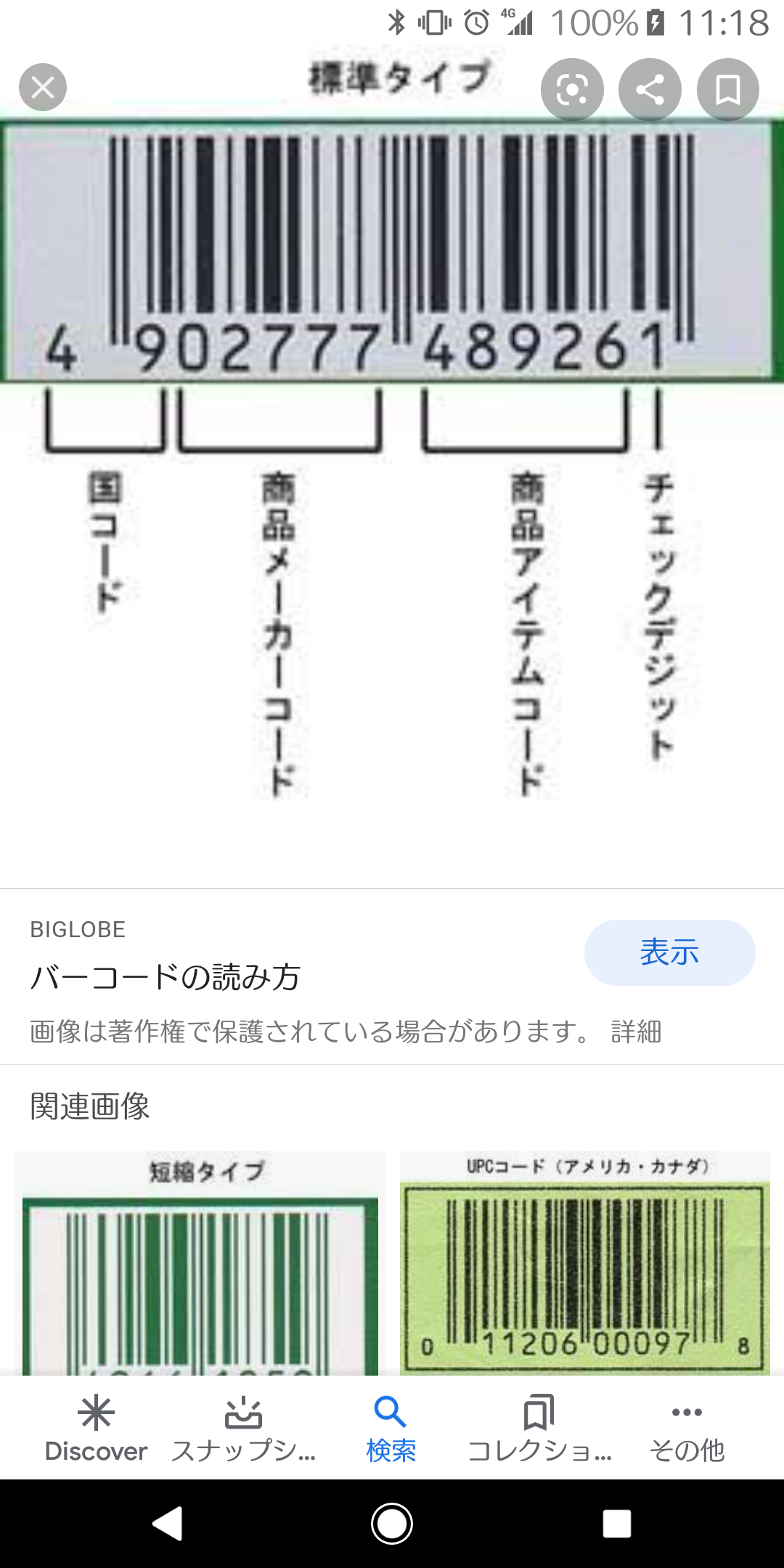Image resolution: width=784 pixels, height=1568 pixels.
Task: Go to the home screen
Action: [392, 1523]
